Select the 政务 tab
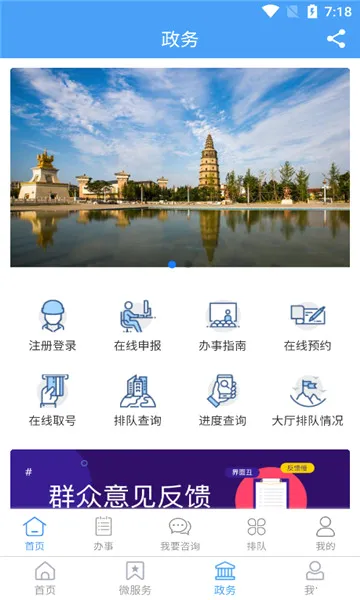 click(225, 578)
